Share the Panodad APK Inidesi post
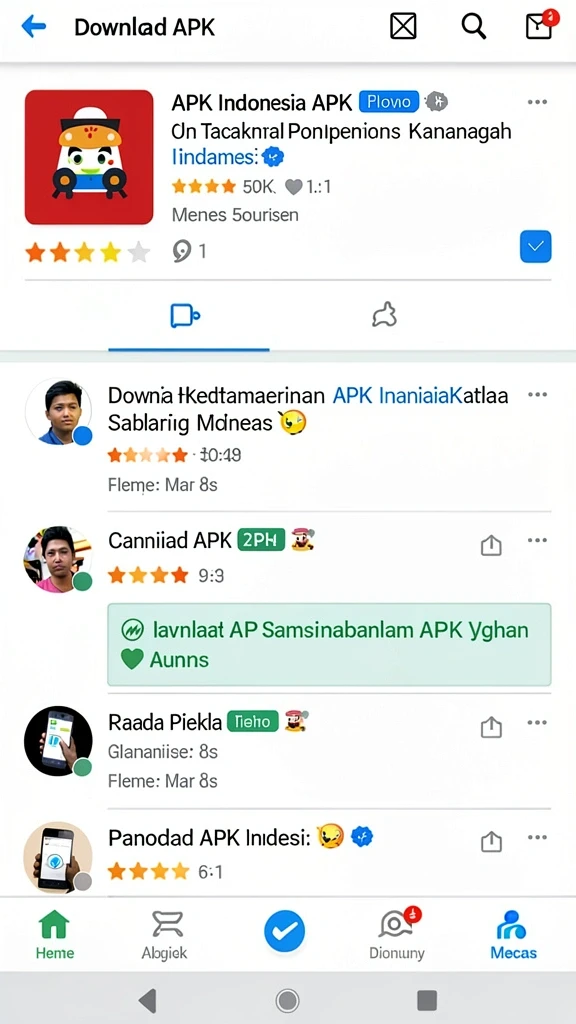The image size is (576, 1024). (491, 842)
